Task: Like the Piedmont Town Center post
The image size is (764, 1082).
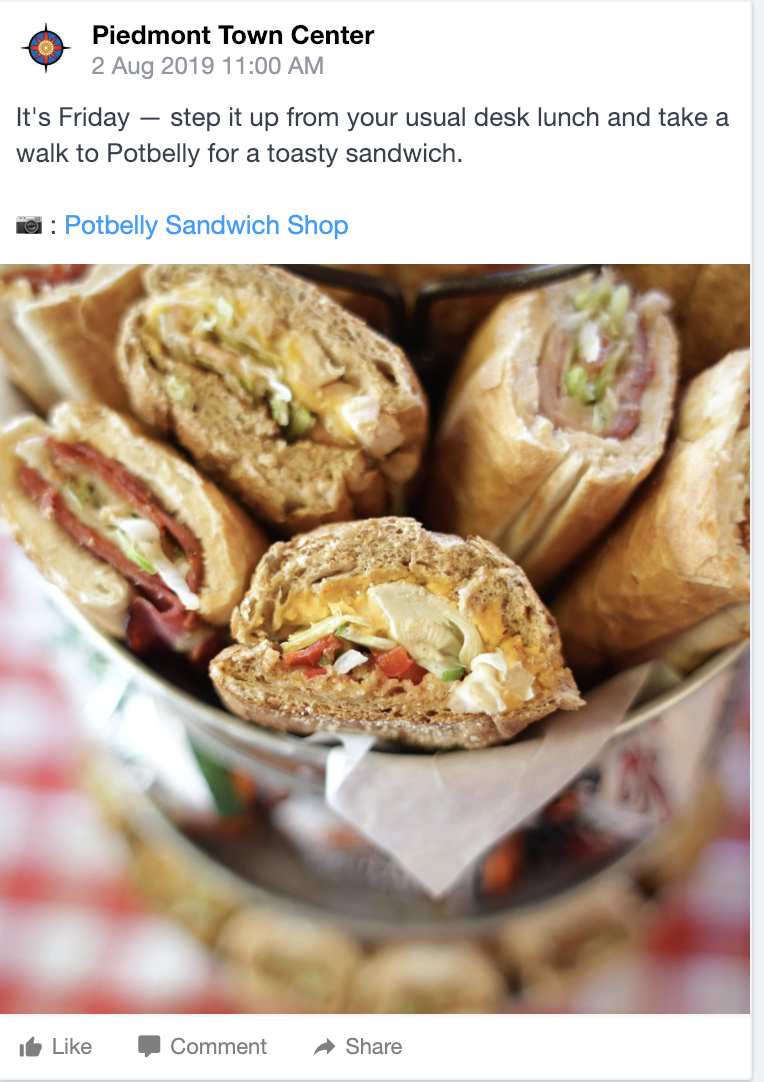Action: coord(56,1047)
